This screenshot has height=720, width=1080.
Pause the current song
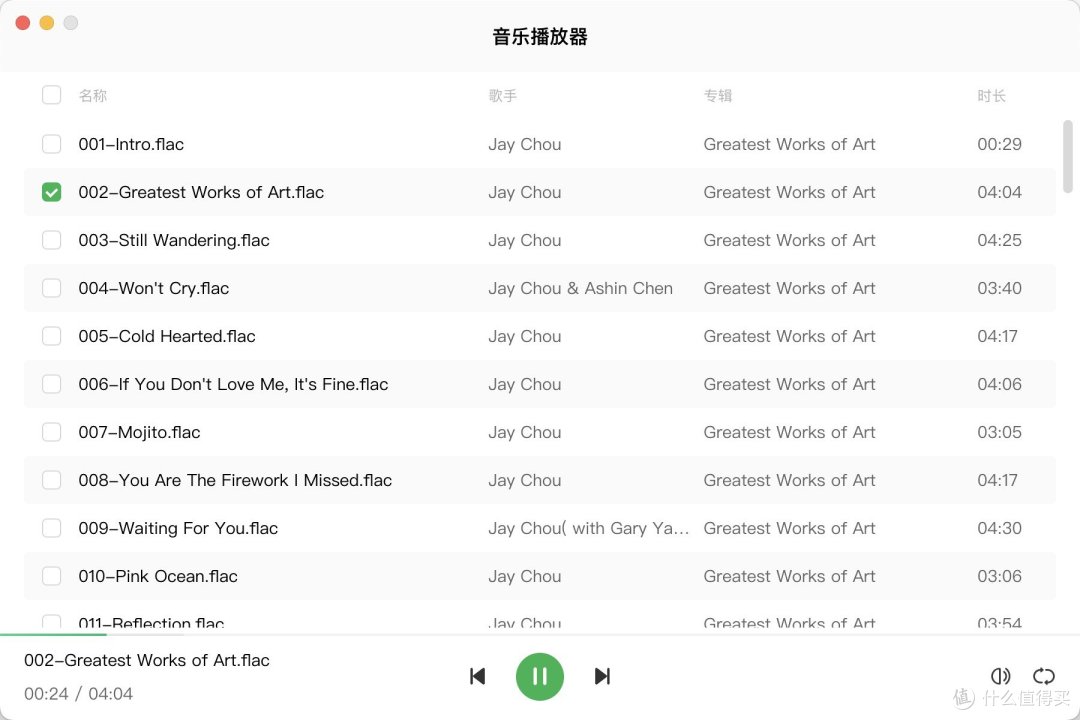[540, 676]
